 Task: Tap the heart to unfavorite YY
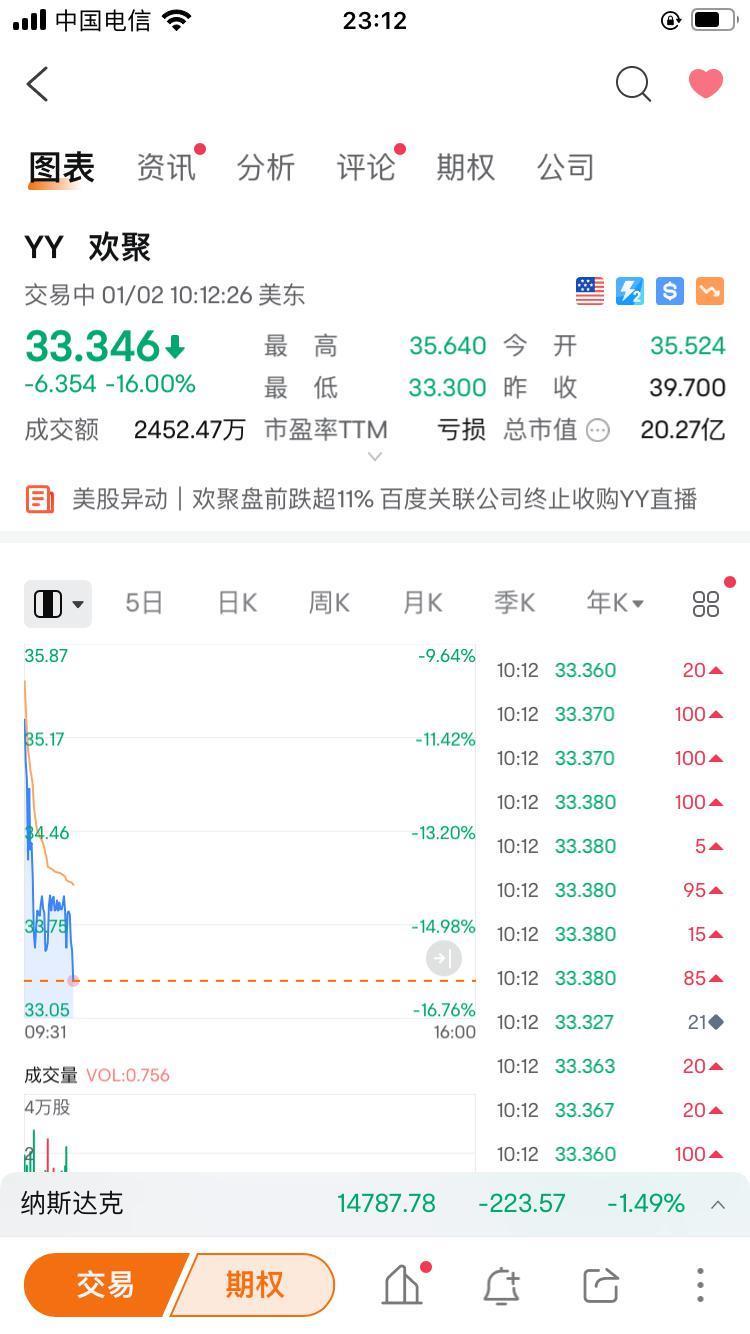[x=706, y=84]
